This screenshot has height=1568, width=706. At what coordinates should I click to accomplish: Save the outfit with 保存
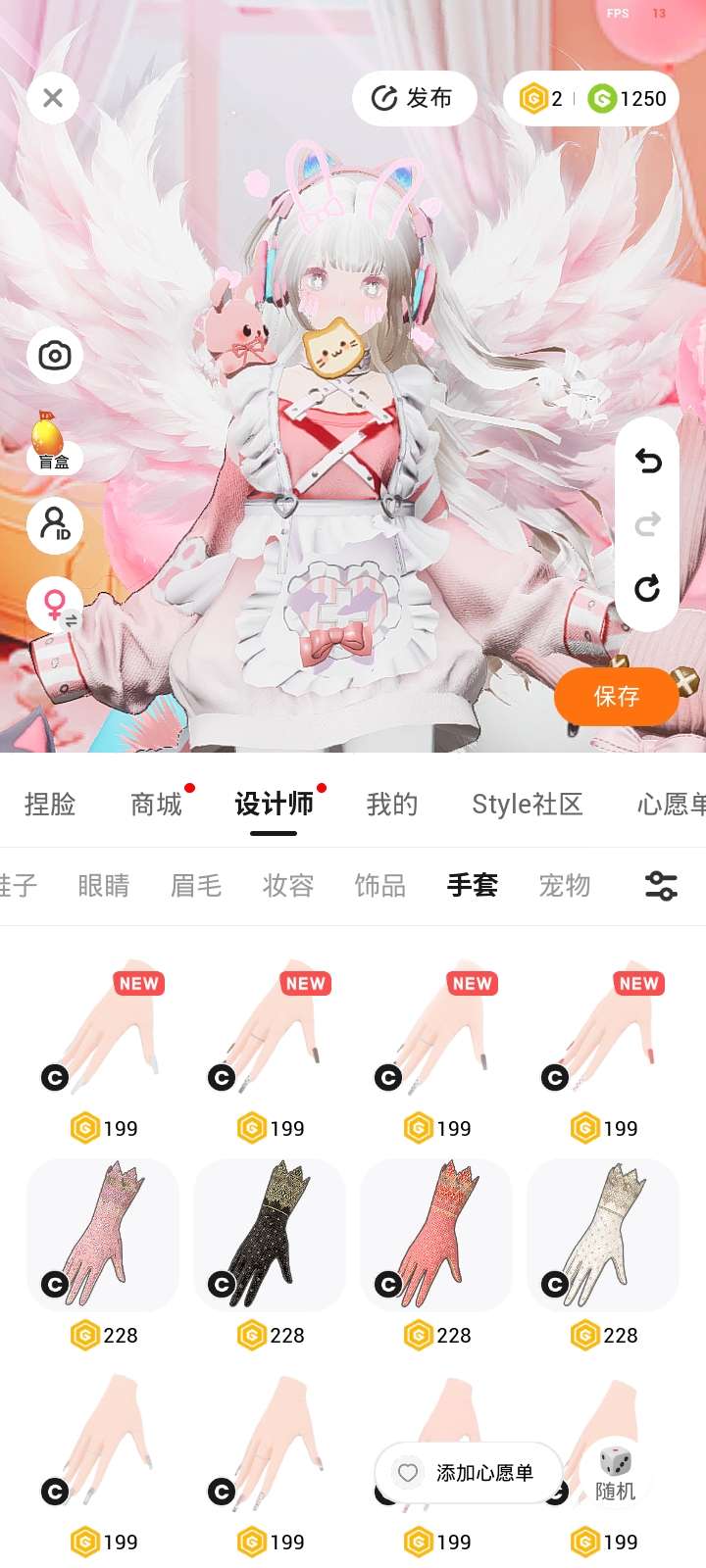point(616,696)
